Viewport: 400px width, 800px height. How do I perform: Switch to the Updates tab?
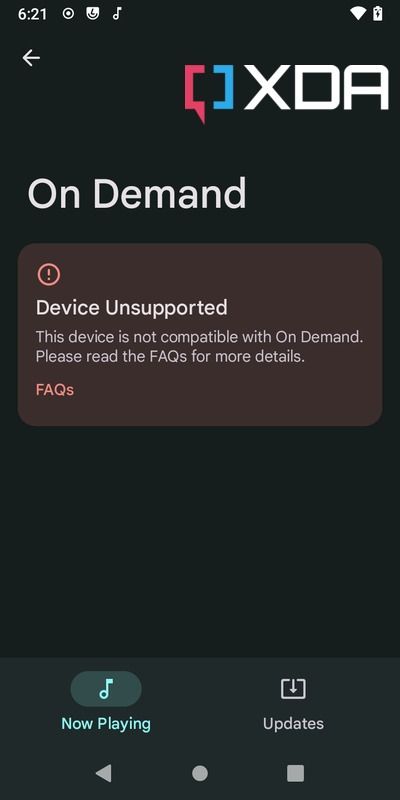point(293,702)
